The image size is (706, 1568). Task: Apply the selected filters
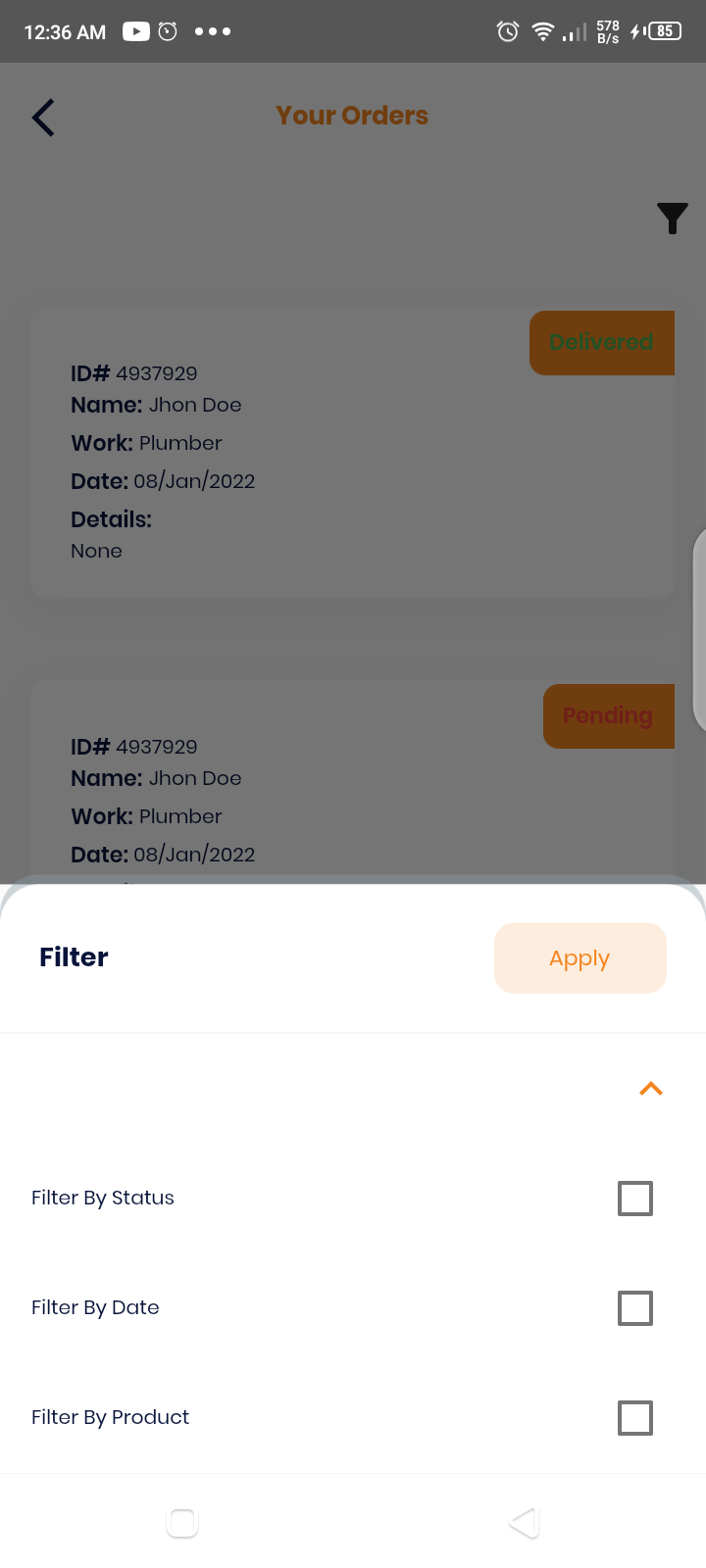point(580,957)
